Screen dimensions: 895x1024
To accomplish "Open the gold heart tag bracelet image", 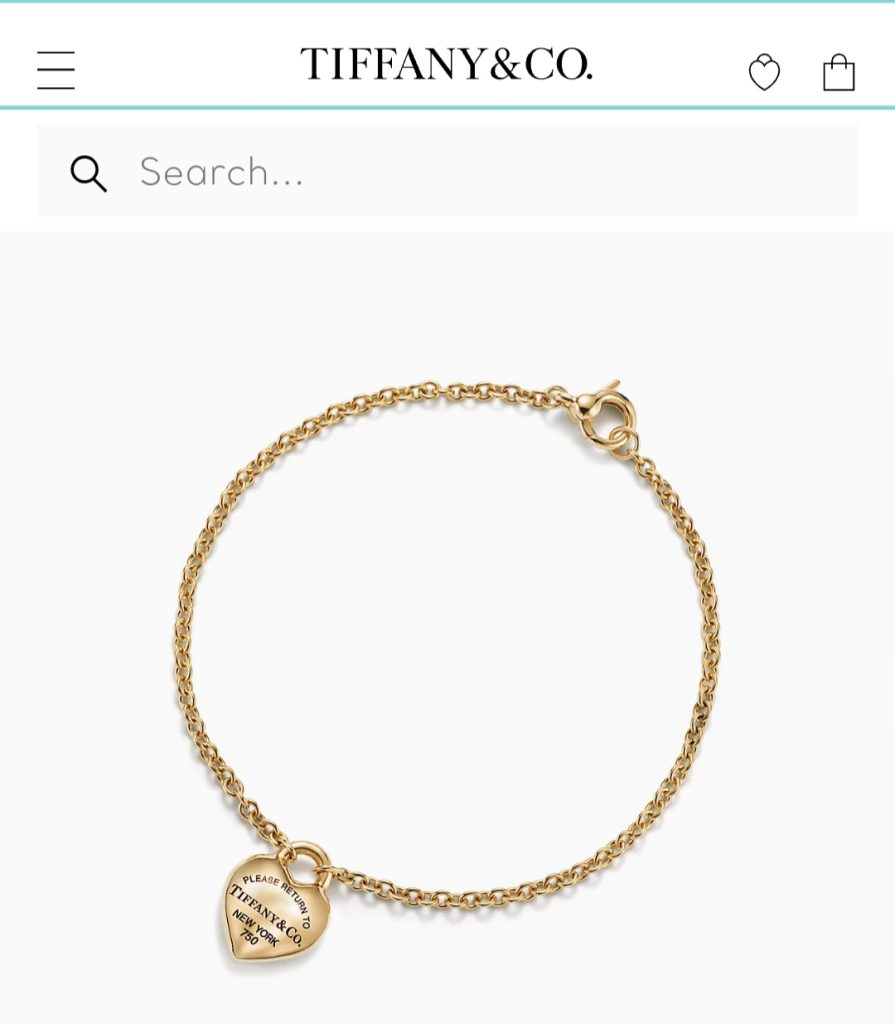I will tap(446, 660).
